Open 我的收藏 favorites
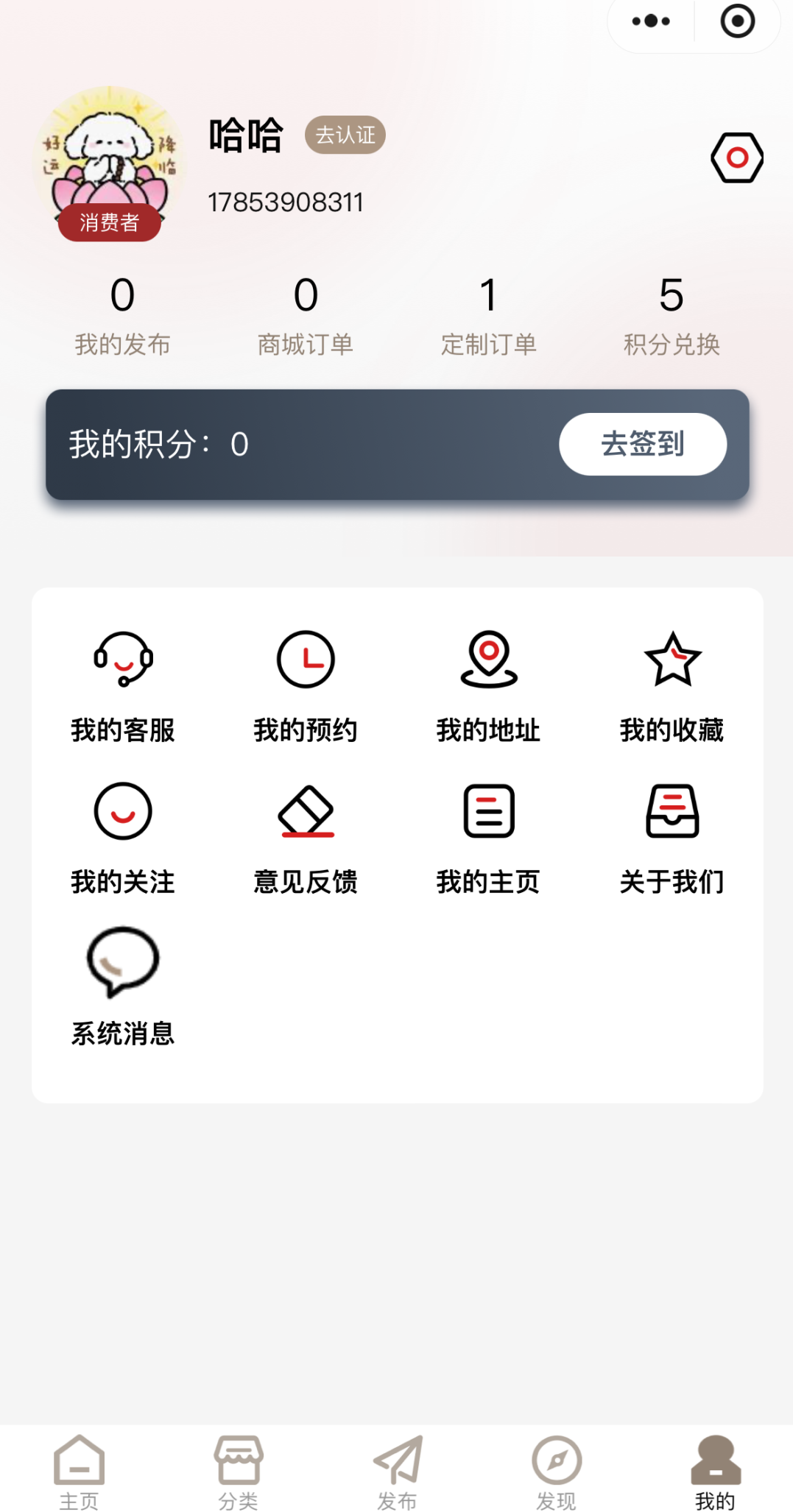Viewport: 793px width, 1512px height. [x=672, y=686]
